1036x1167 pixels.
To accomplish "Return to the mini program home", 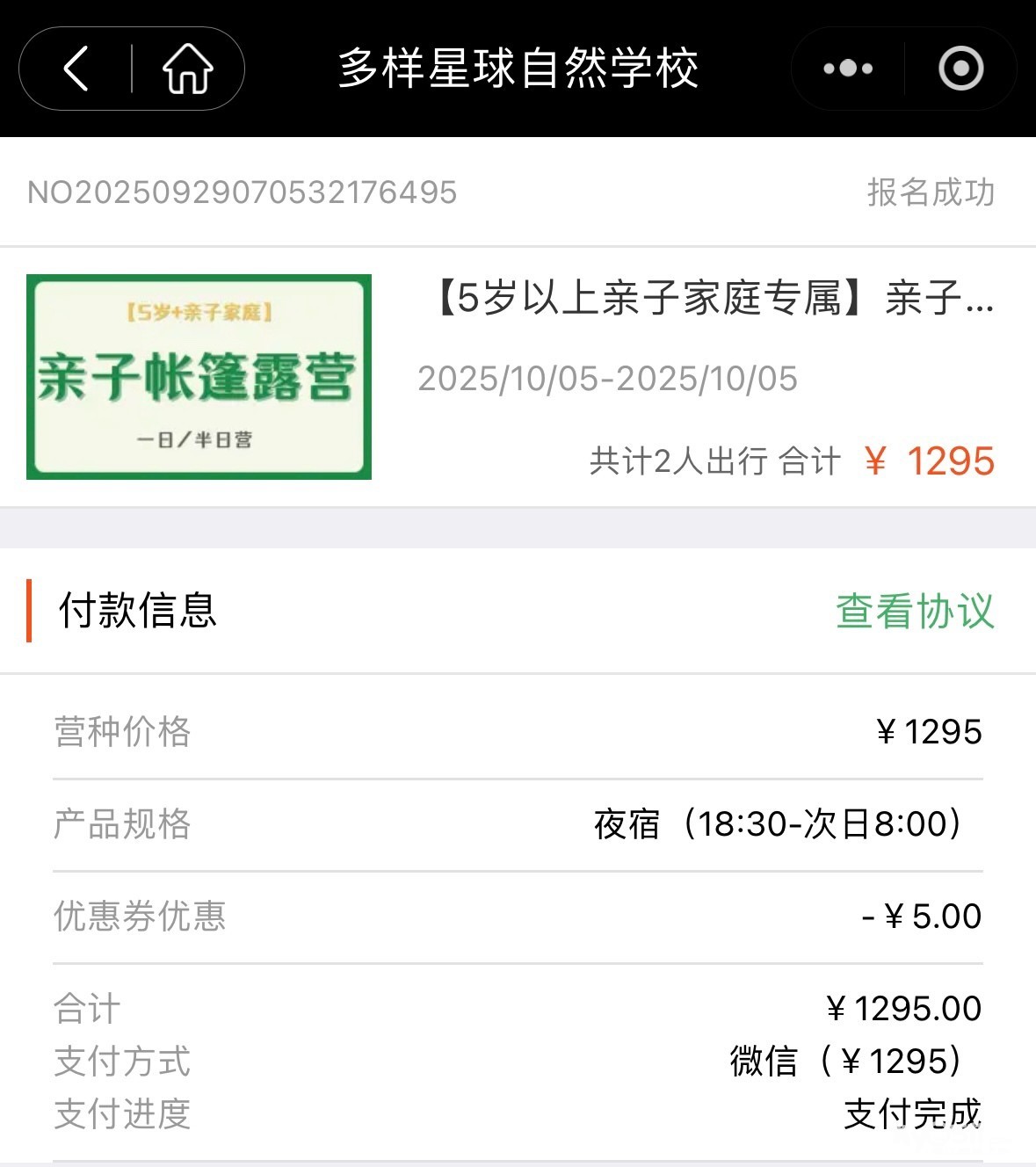I will pos(187,69).
